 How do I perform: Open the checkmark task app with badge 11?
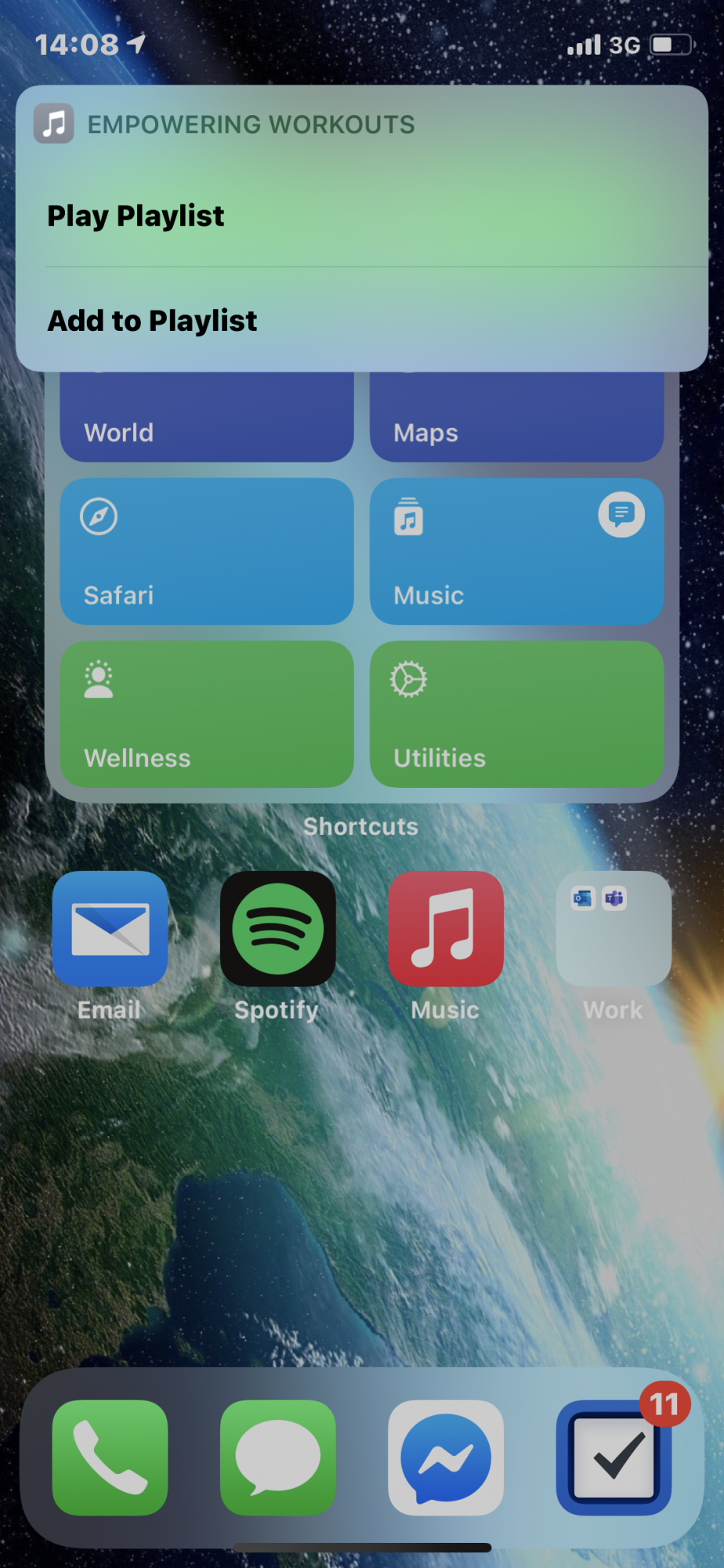coord(614,1457)
